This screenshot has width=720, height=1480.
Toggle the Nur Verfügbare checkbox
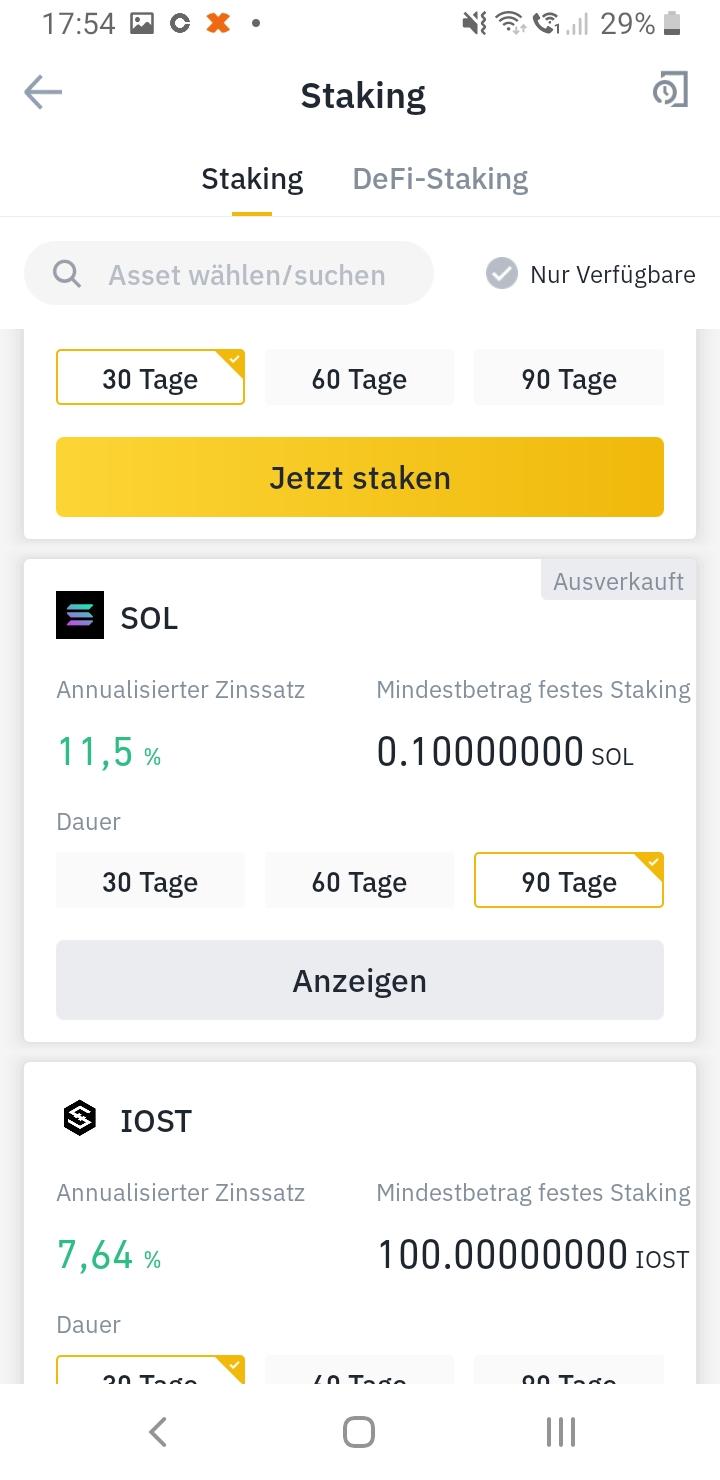click(501, 274)
